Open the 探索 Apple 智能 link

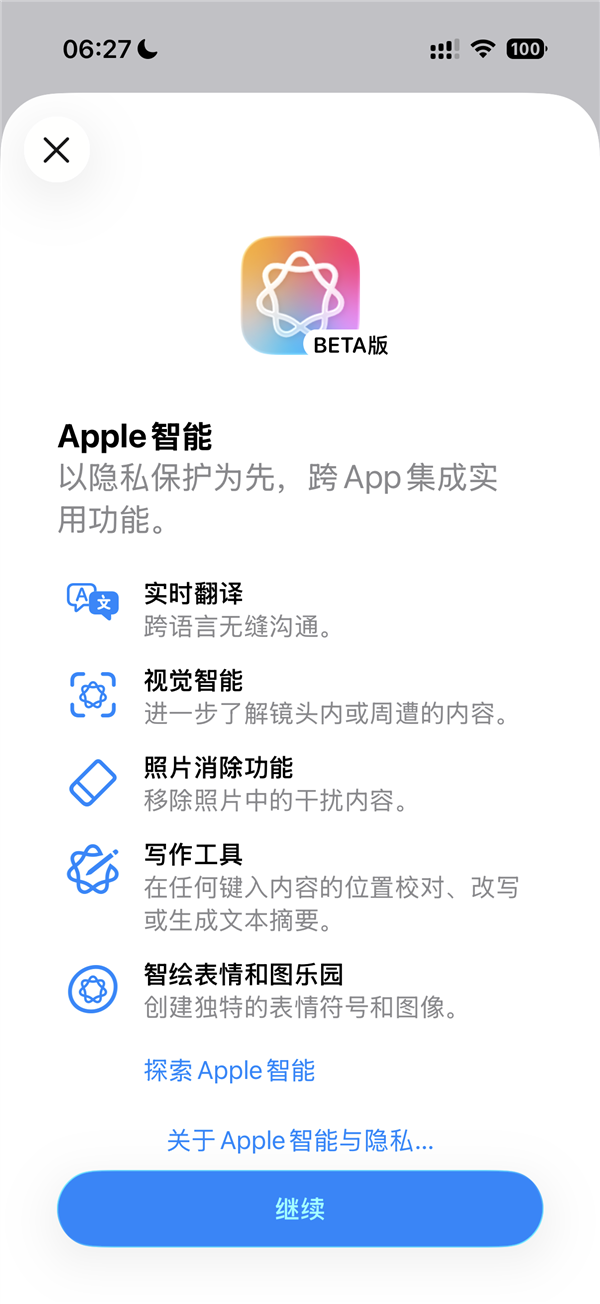[229, 1071]
